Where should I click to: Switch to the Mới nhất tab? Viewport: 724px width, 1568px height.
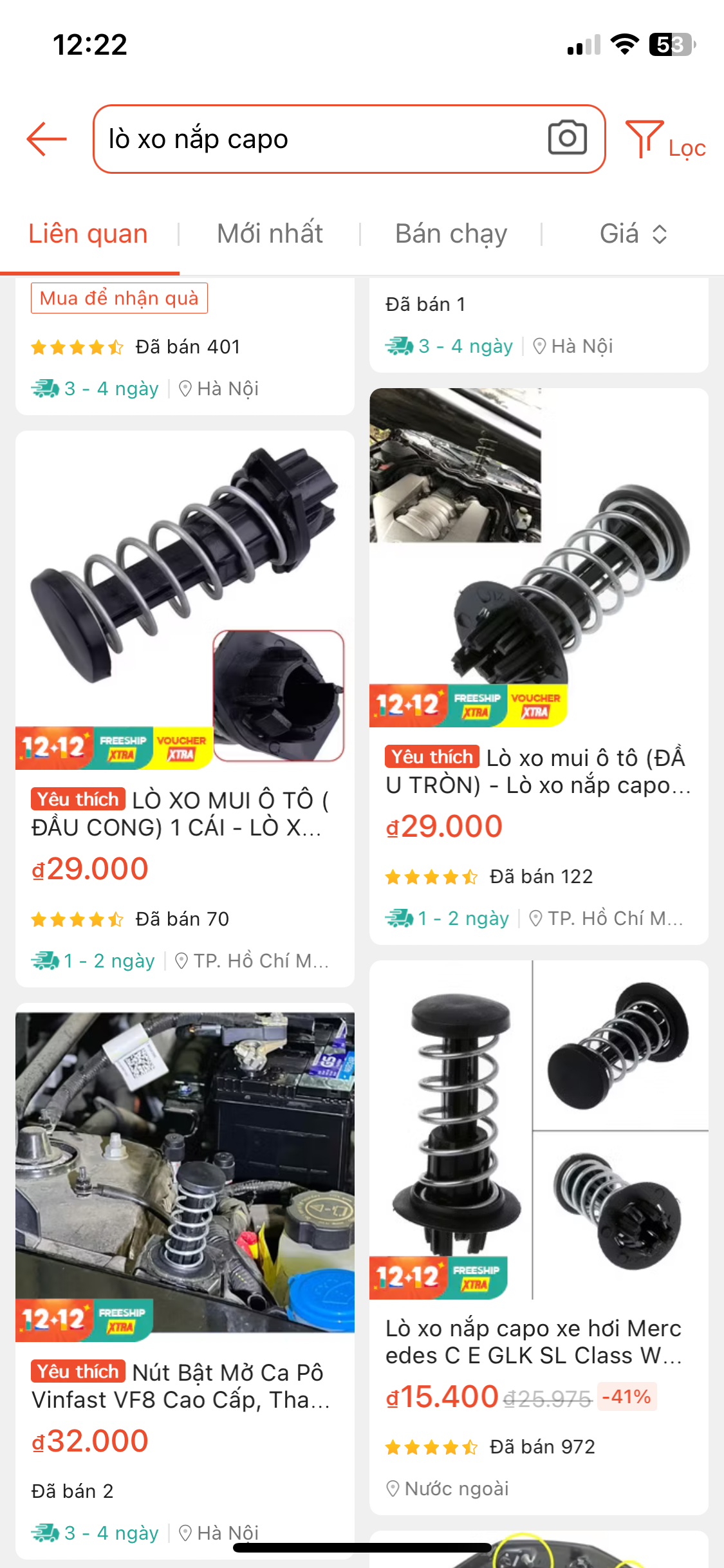click(270, 234)
